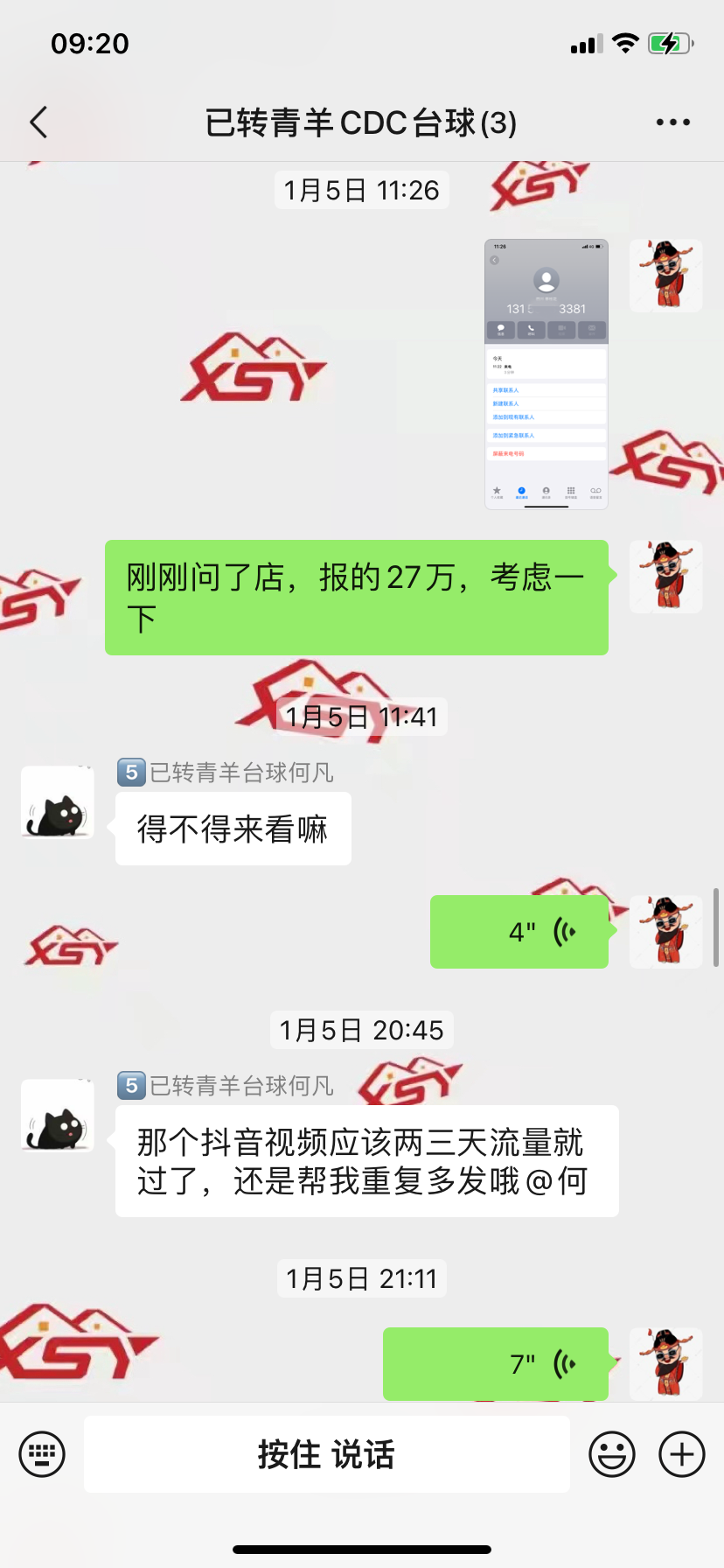Viewport: 724px width, 1568px height.
Task: Open the shared phone screenshot image
Action: click(546, 374)
